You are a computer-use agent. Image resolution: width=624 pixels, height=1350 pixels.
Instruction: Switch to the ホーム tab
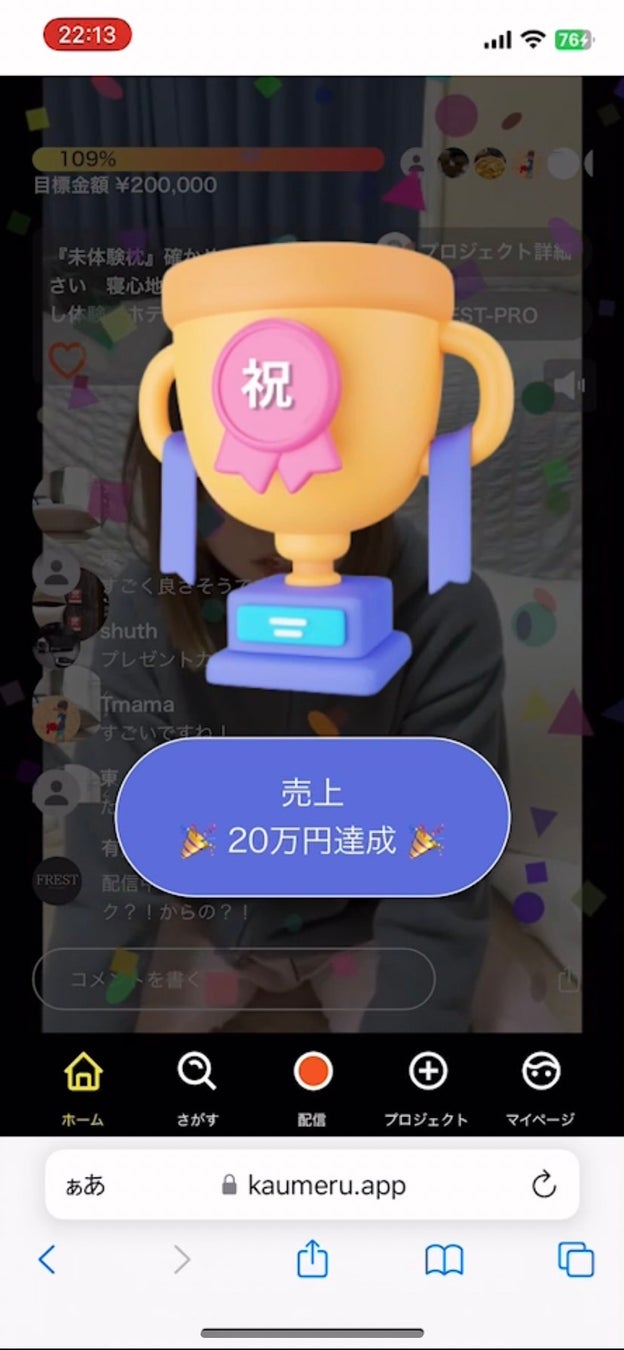83,1086
